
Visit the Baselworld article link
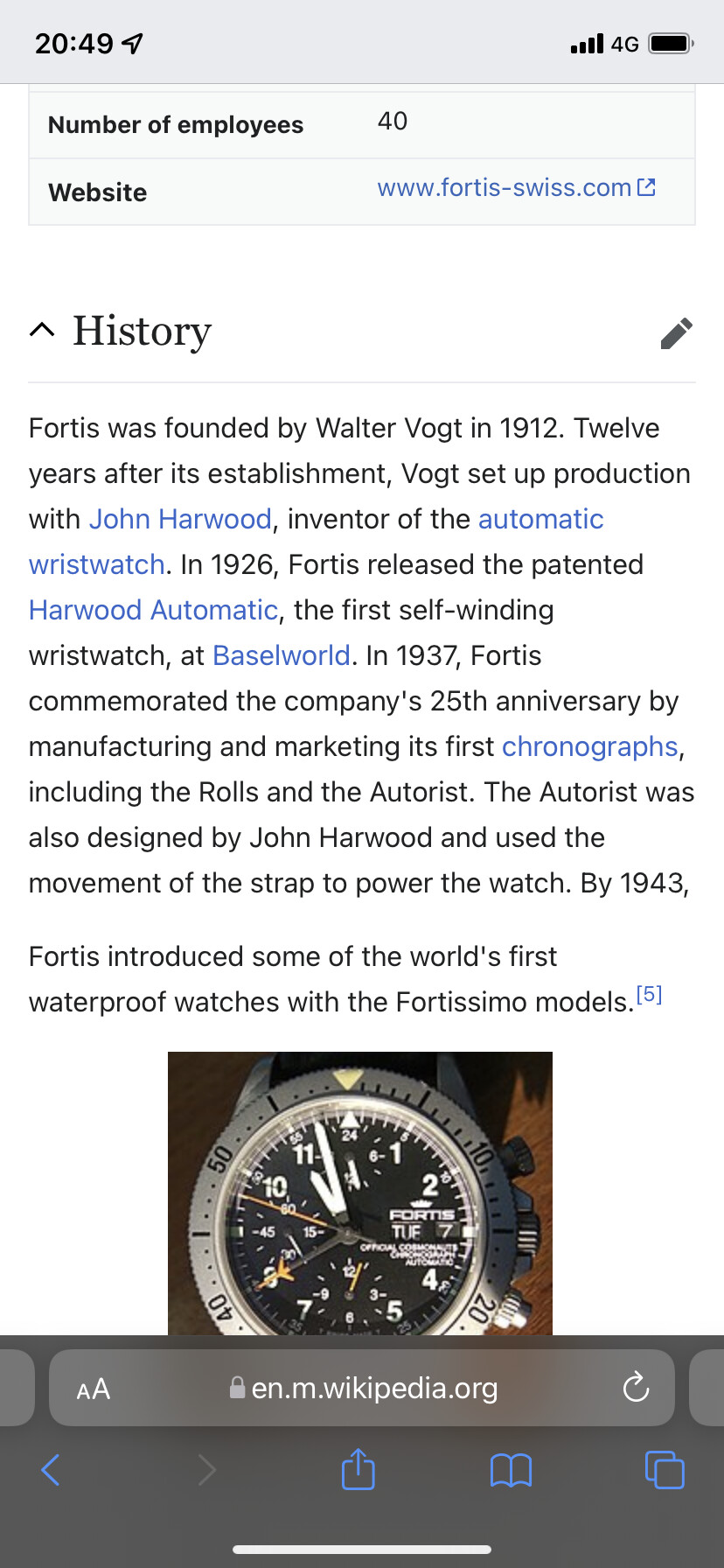pyautogui.click(x=282, y=655)
